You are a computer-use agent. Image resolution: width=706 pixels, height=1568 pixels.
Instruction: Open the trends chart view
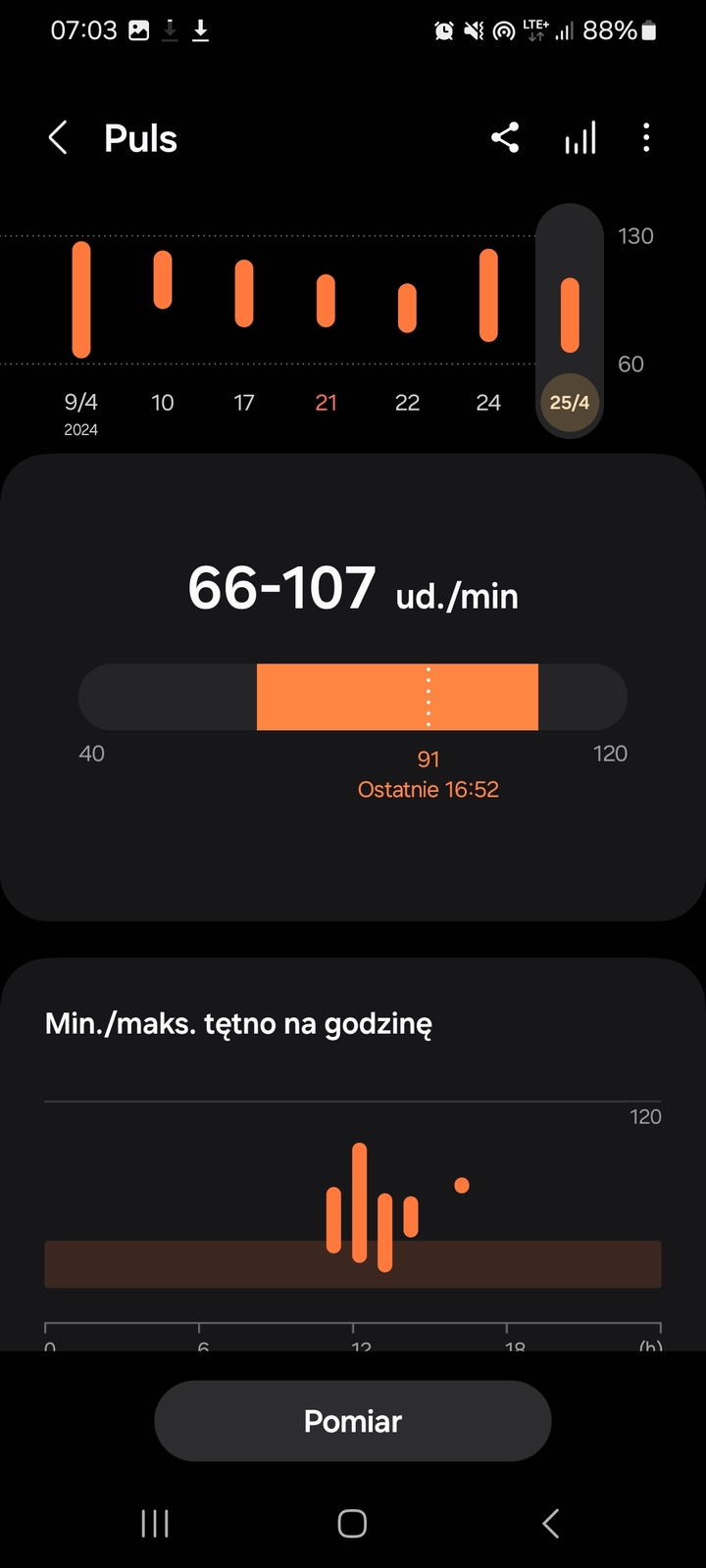(580, 138)
